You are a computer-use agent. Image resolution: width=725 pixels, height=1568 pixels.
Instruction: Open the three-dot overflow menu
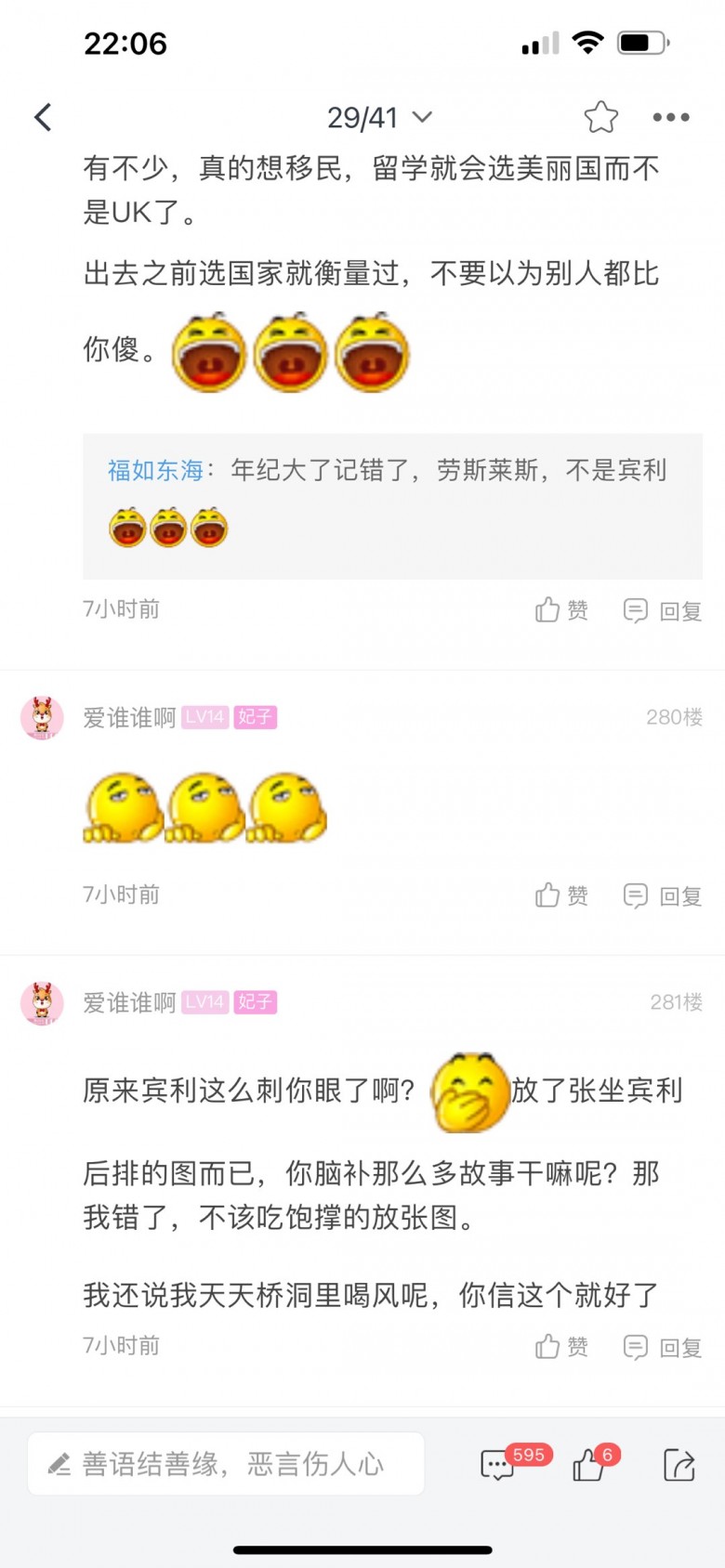[670, 118]
